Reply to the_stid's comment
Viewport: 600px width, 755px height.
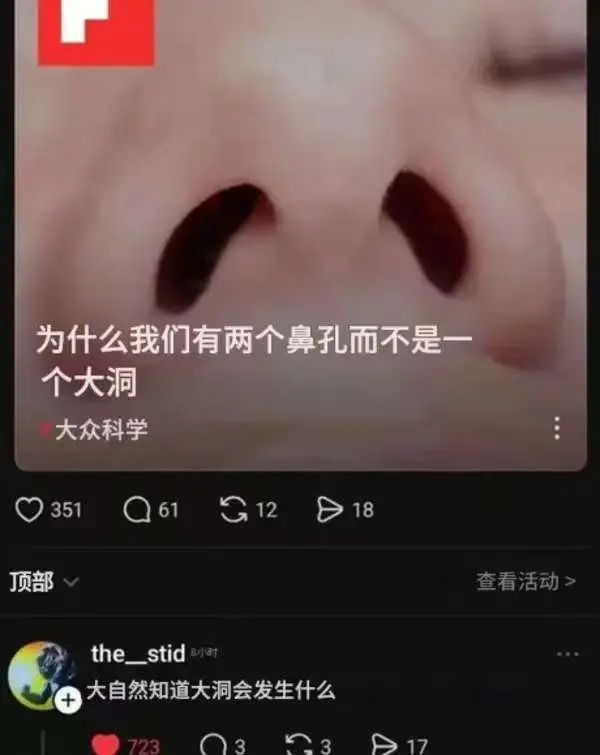[x=214, y=744]
